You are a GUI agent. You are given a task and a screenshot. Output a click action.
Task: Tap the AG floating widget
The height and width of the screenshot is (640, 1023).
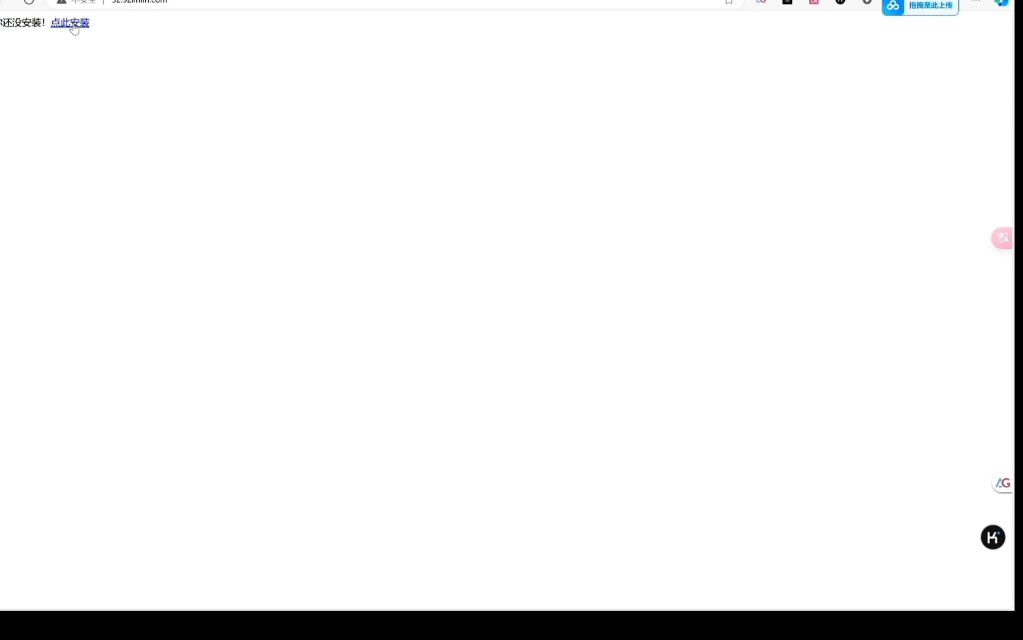1002,483
